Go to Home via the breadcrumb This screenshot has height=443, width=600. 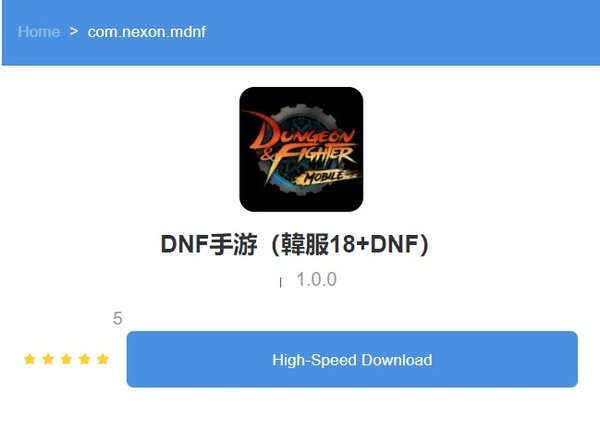pos(39,32)
